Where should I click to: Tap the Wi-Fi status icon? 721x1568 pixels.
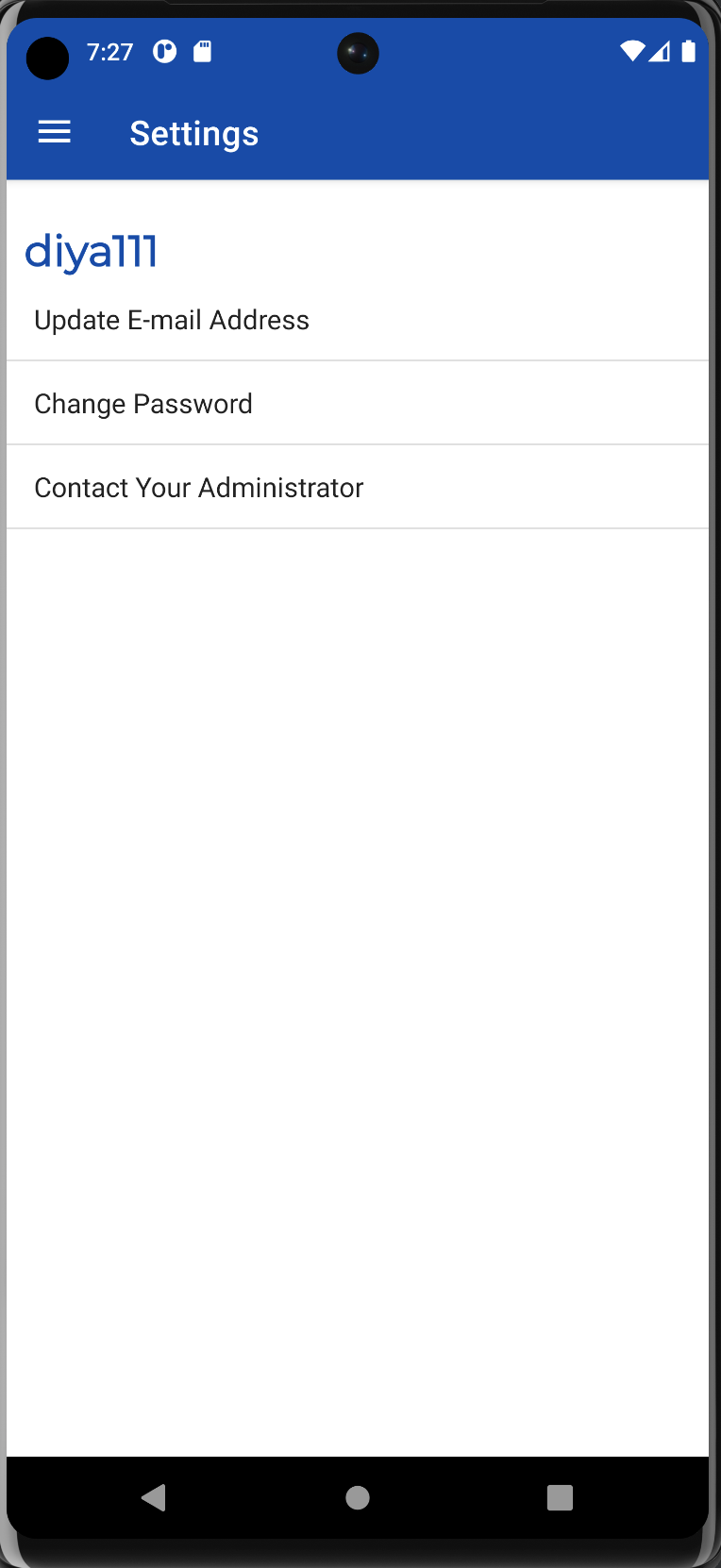(634, 52)
